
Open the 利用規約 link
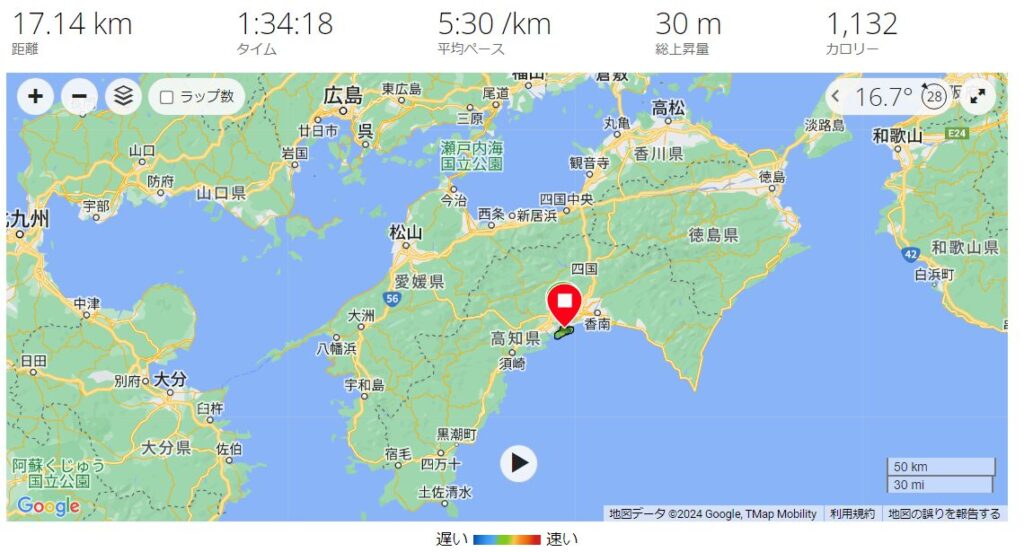851,513
